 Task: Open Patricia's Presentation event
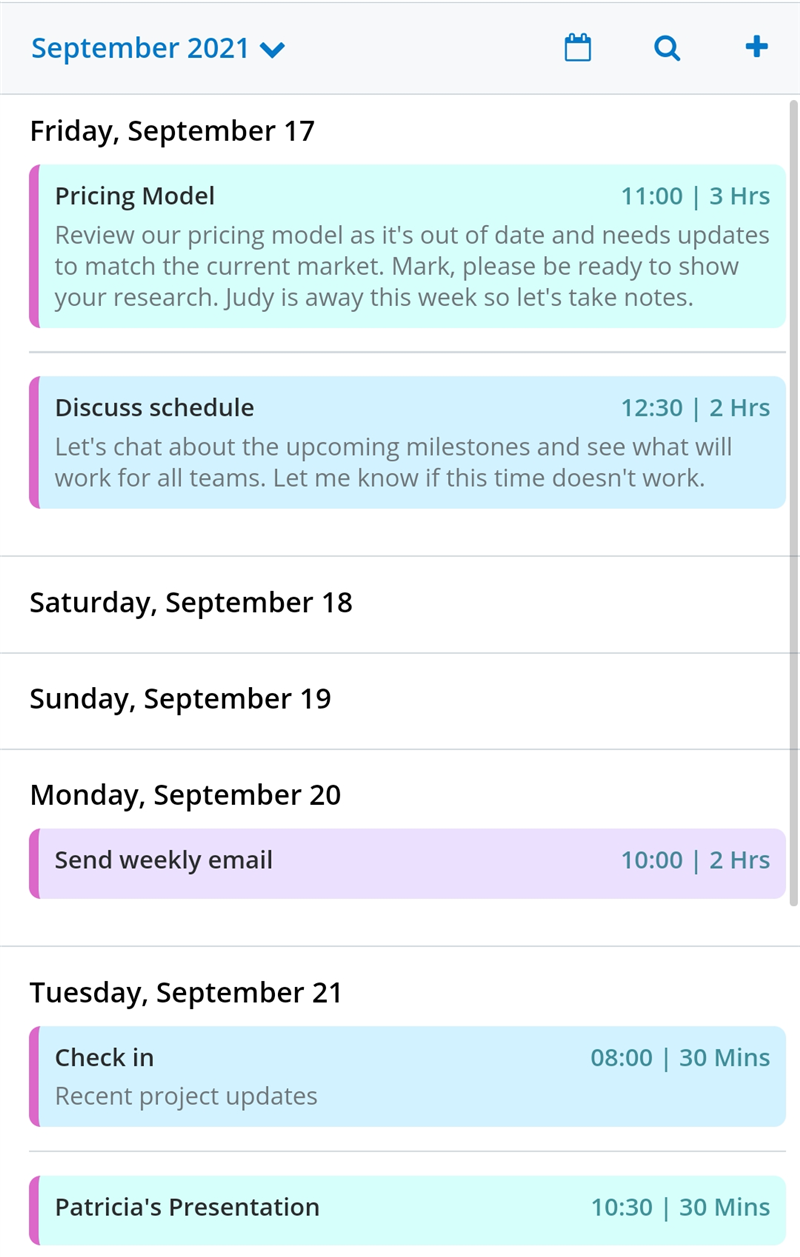click(x=410, y=1208)
